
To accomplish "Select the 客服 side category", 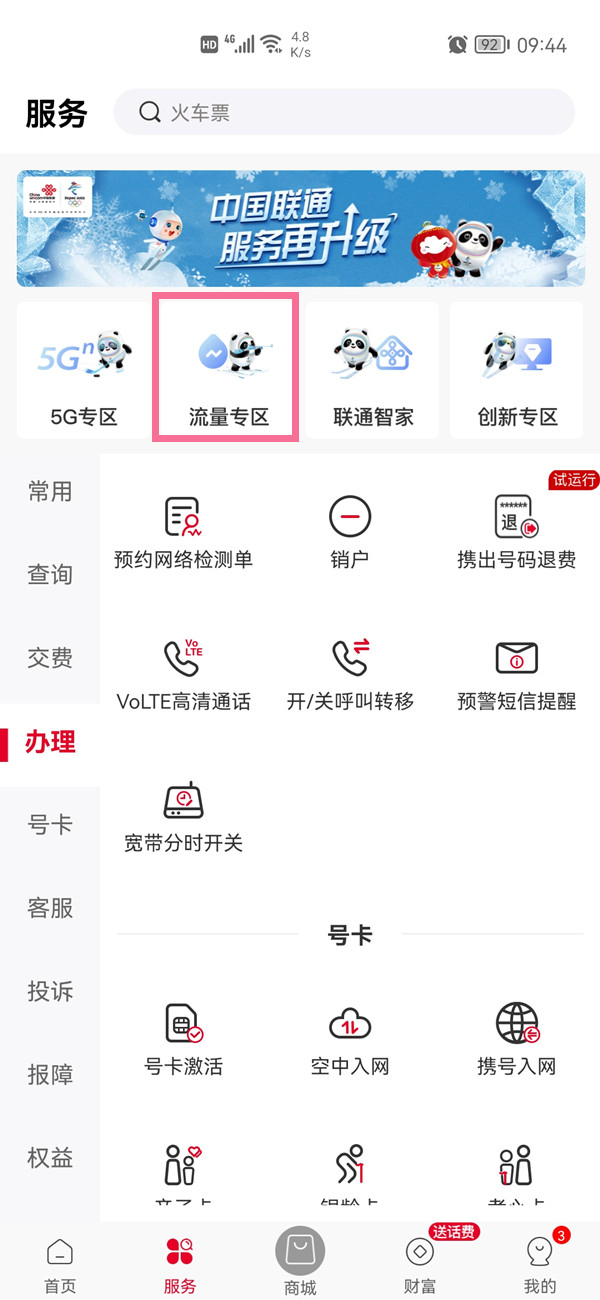I will pyautogui.click(x=50, y=908).
